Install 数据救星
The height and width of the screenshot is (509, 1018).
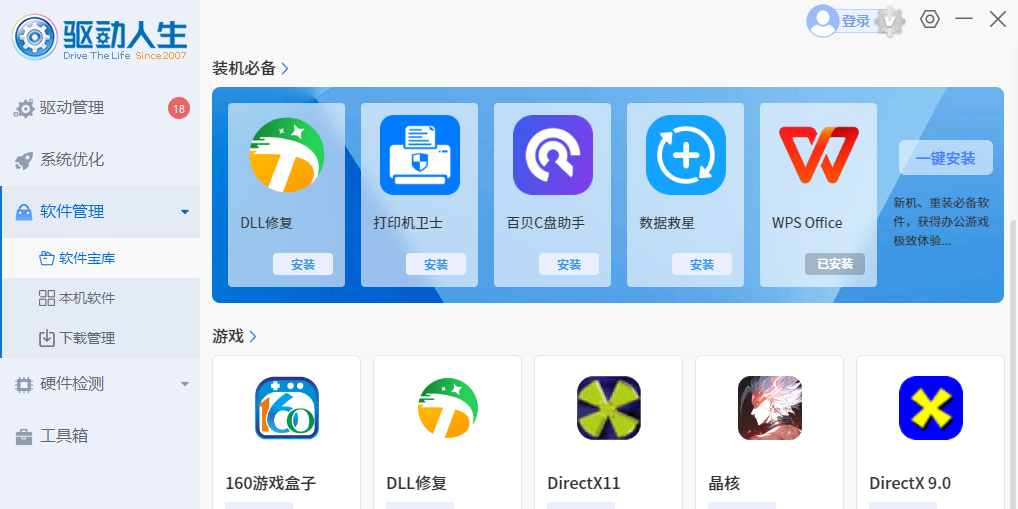pos(702,265)
